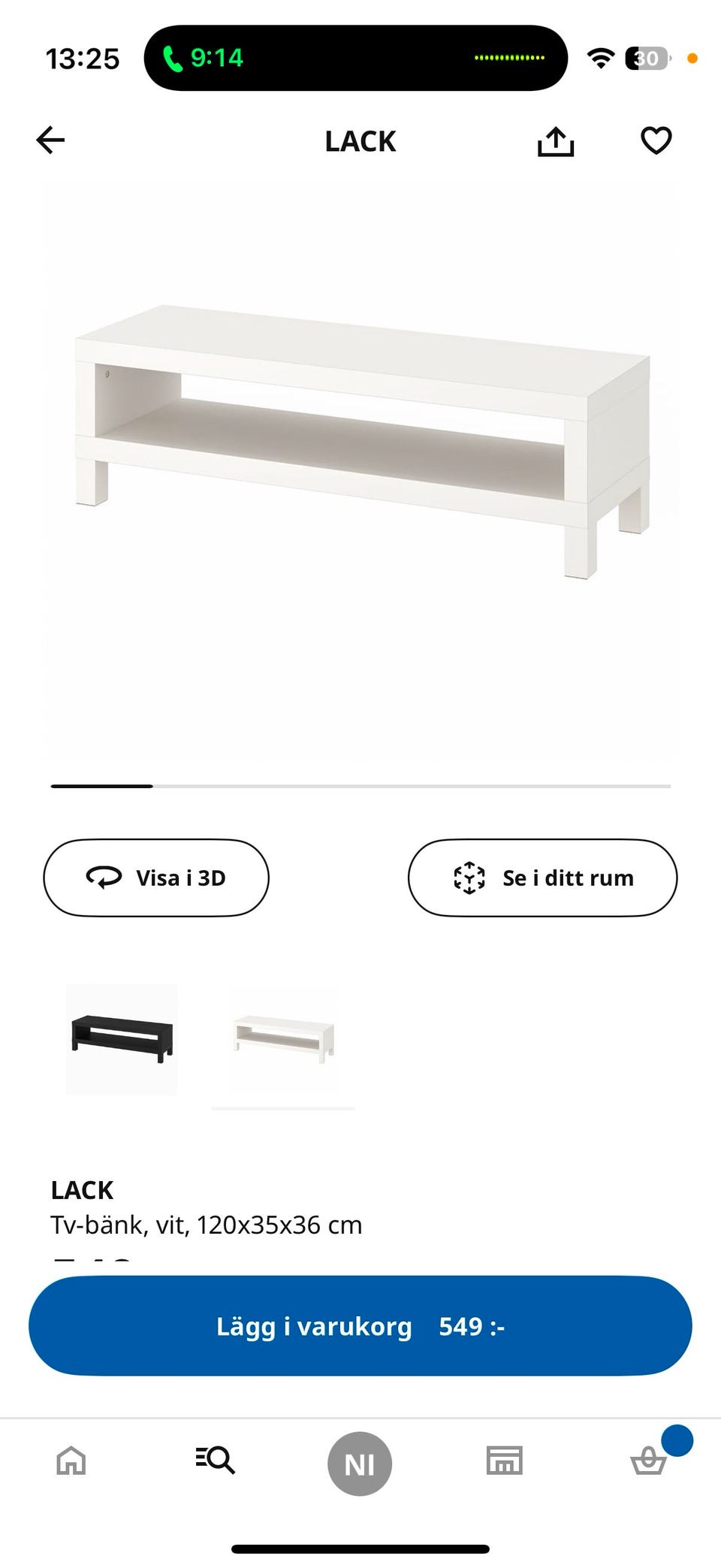Tap the image carousel progress bar

(360, 784)
